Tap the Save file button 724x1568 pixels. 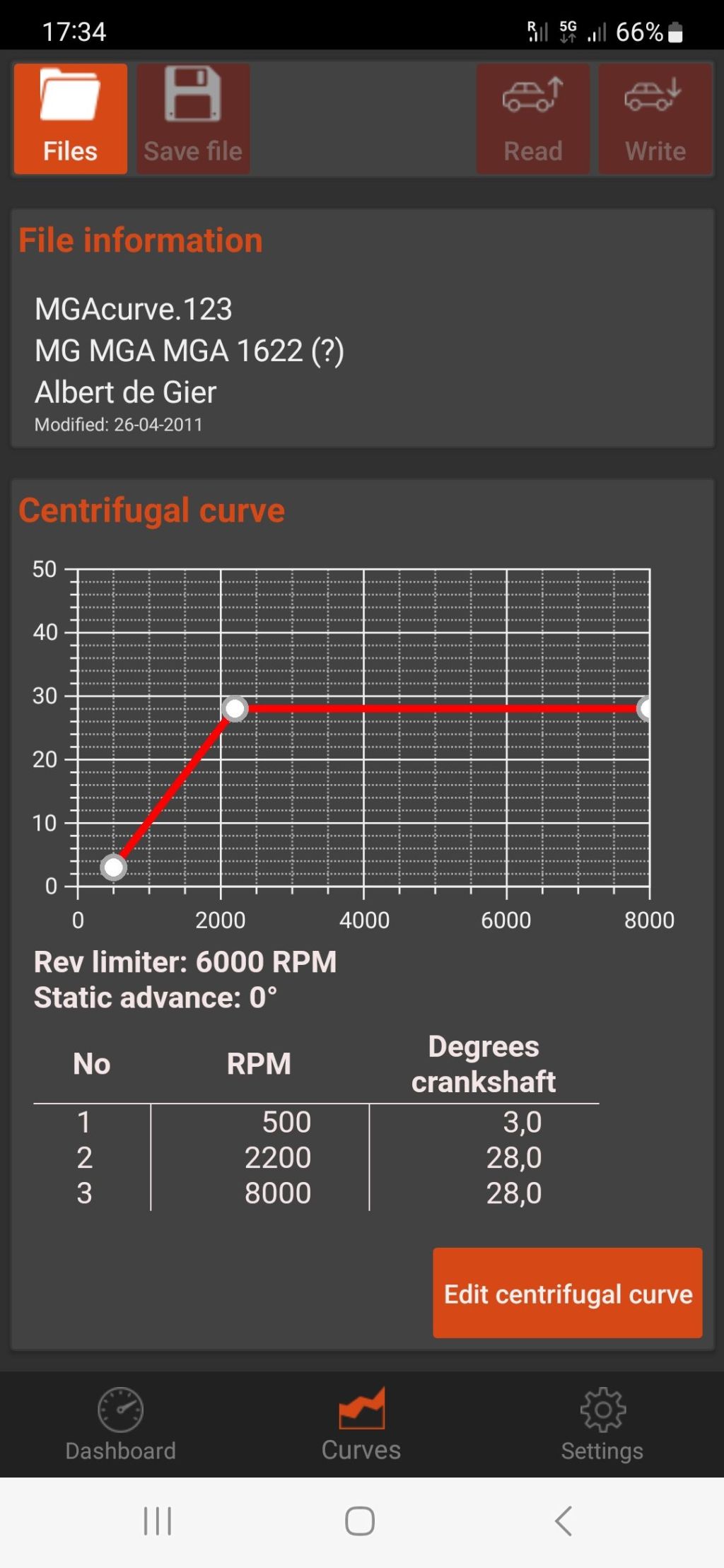pos(193,118)
